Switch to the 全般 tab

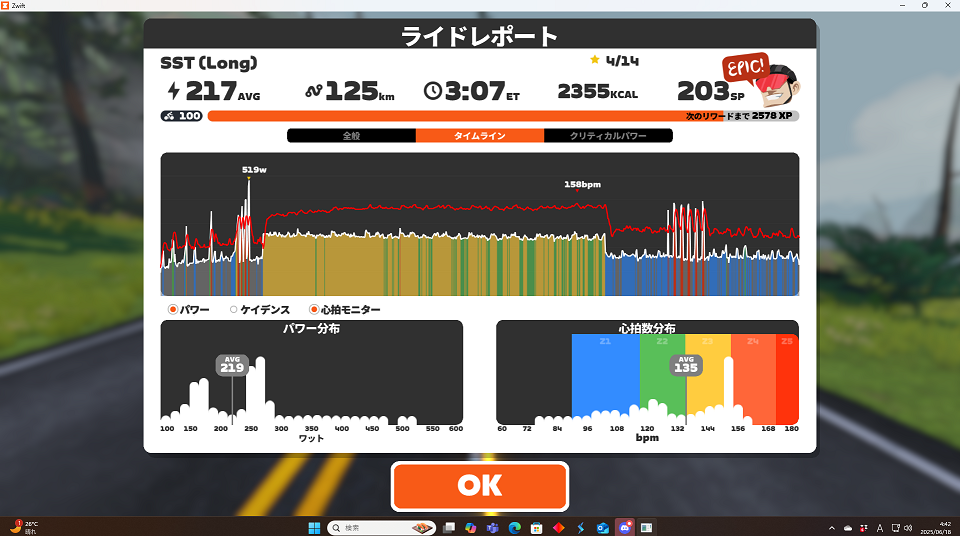click(x=351, y=135)
